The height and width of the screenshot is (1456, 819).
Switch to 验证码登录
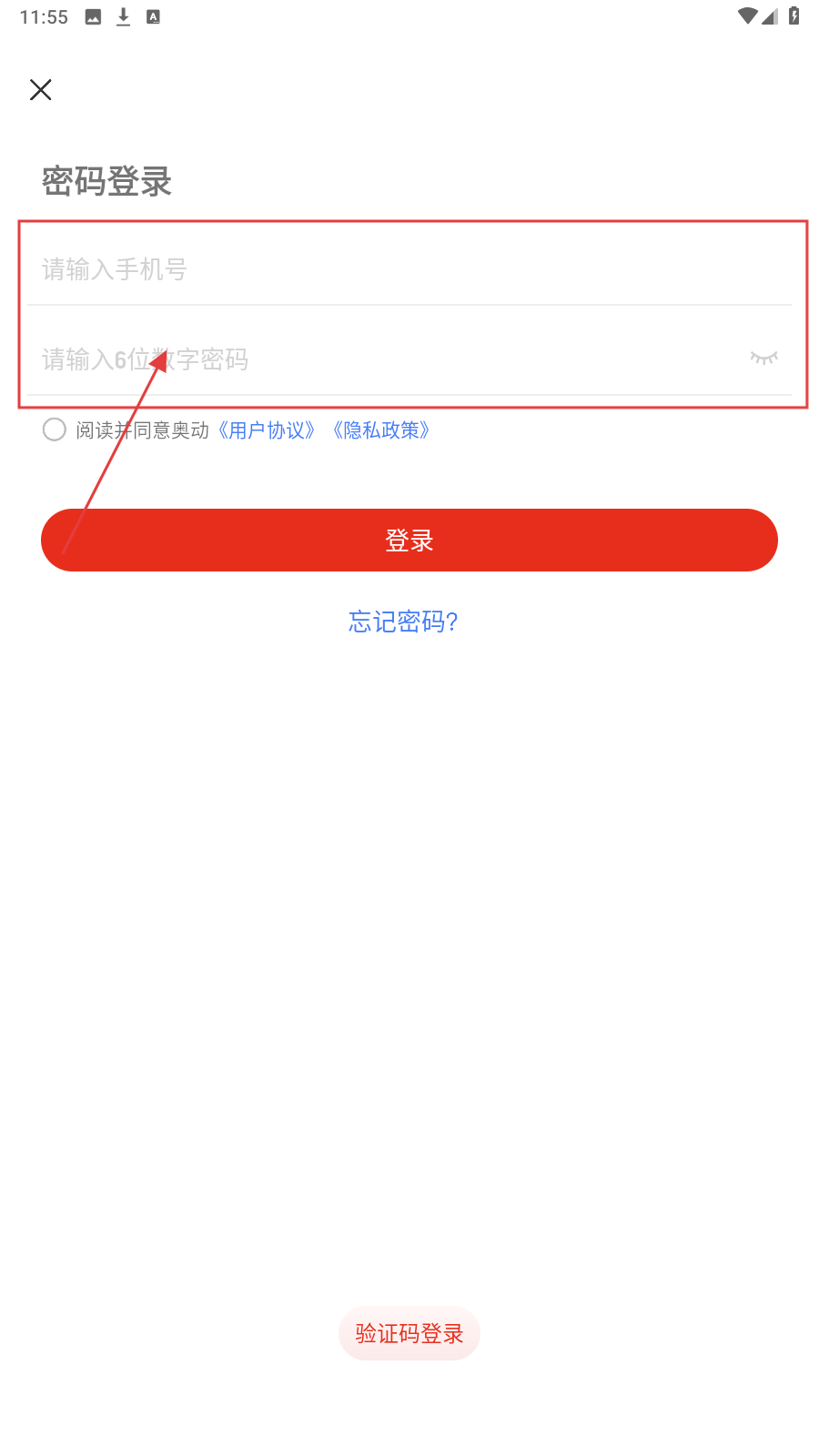tap(409, 1333)
